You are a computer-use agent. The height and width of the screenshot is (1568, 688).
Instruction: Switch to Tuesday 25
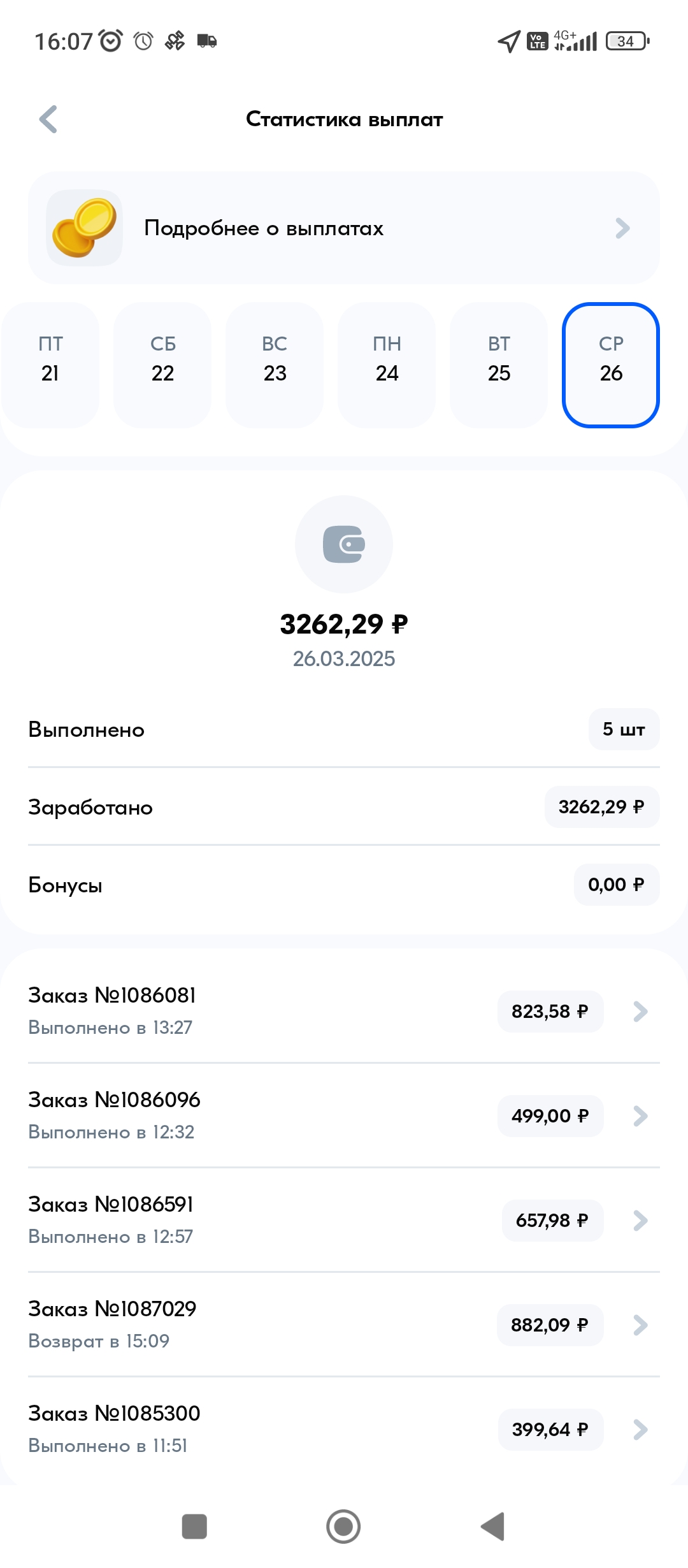pos(499,365)
